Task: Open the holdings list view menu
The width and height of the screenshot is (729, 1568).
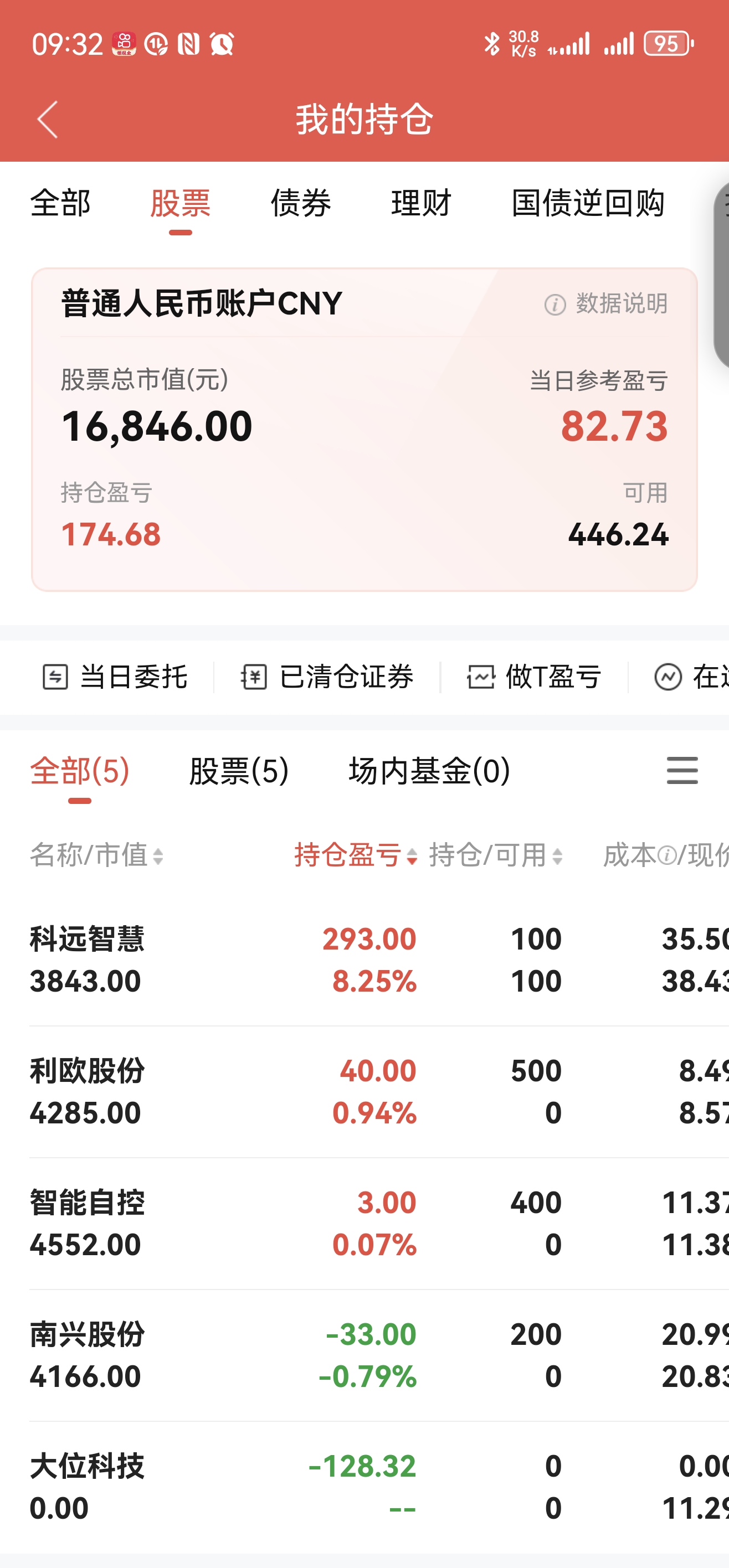Action: [682, 771]
